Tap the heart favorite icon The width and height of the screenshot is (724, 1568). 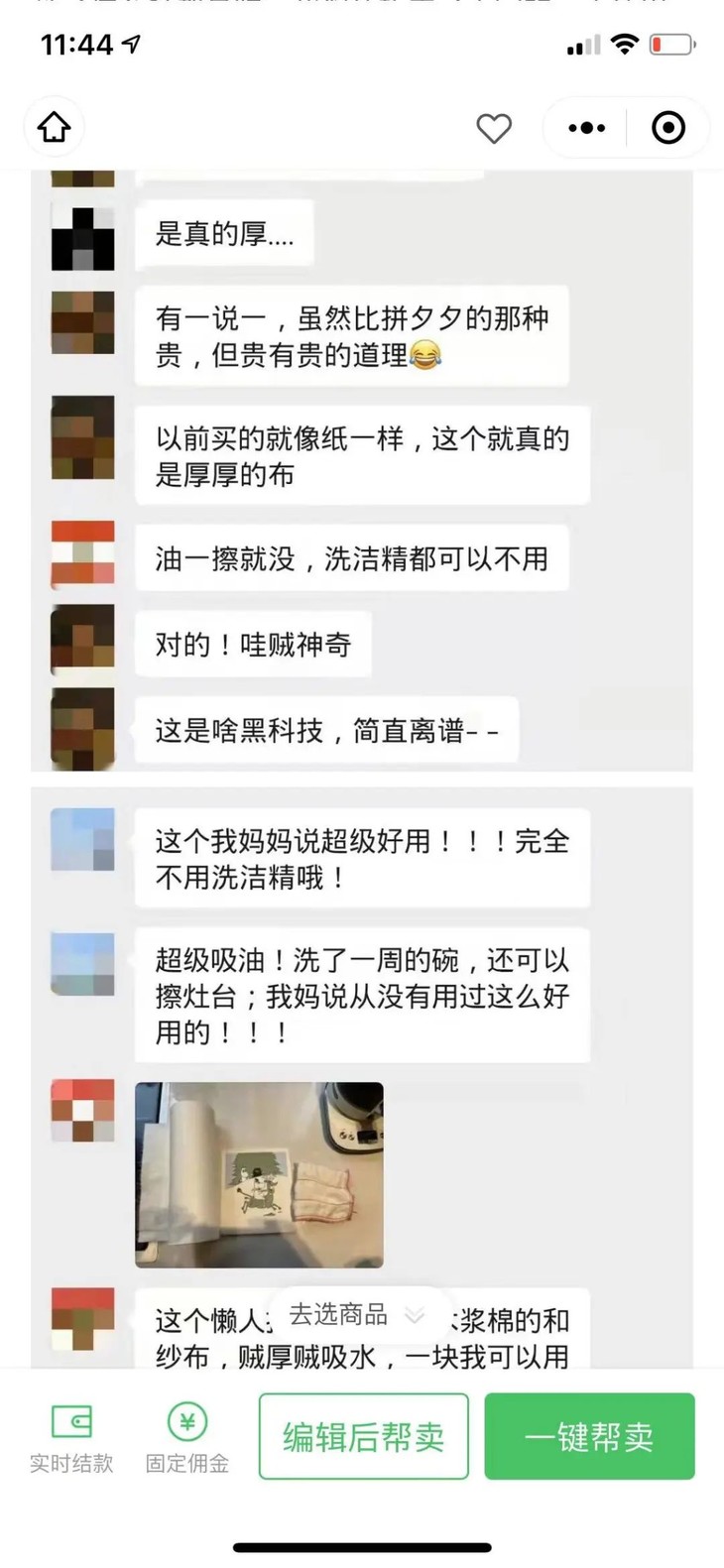tap(493, 128)
